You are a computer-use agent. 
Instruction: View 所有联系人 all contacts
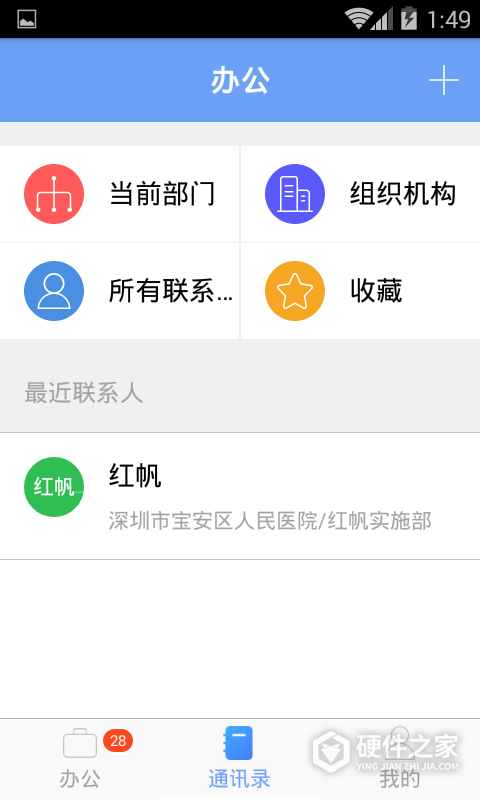pos(119,291)
